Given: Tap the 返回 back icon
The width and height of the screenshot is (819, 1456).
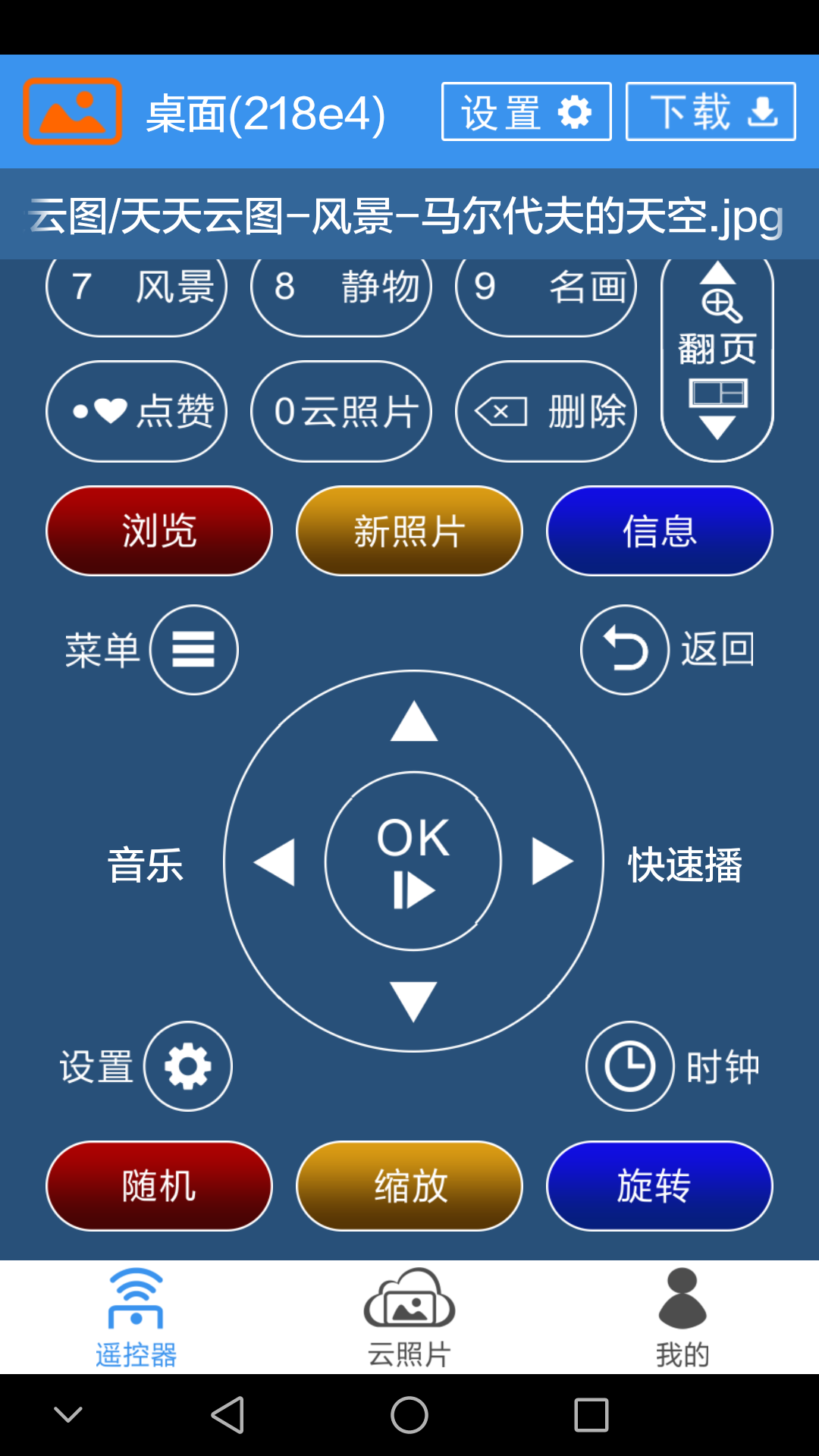Looking at the screenshot, I should pos(624,650).
